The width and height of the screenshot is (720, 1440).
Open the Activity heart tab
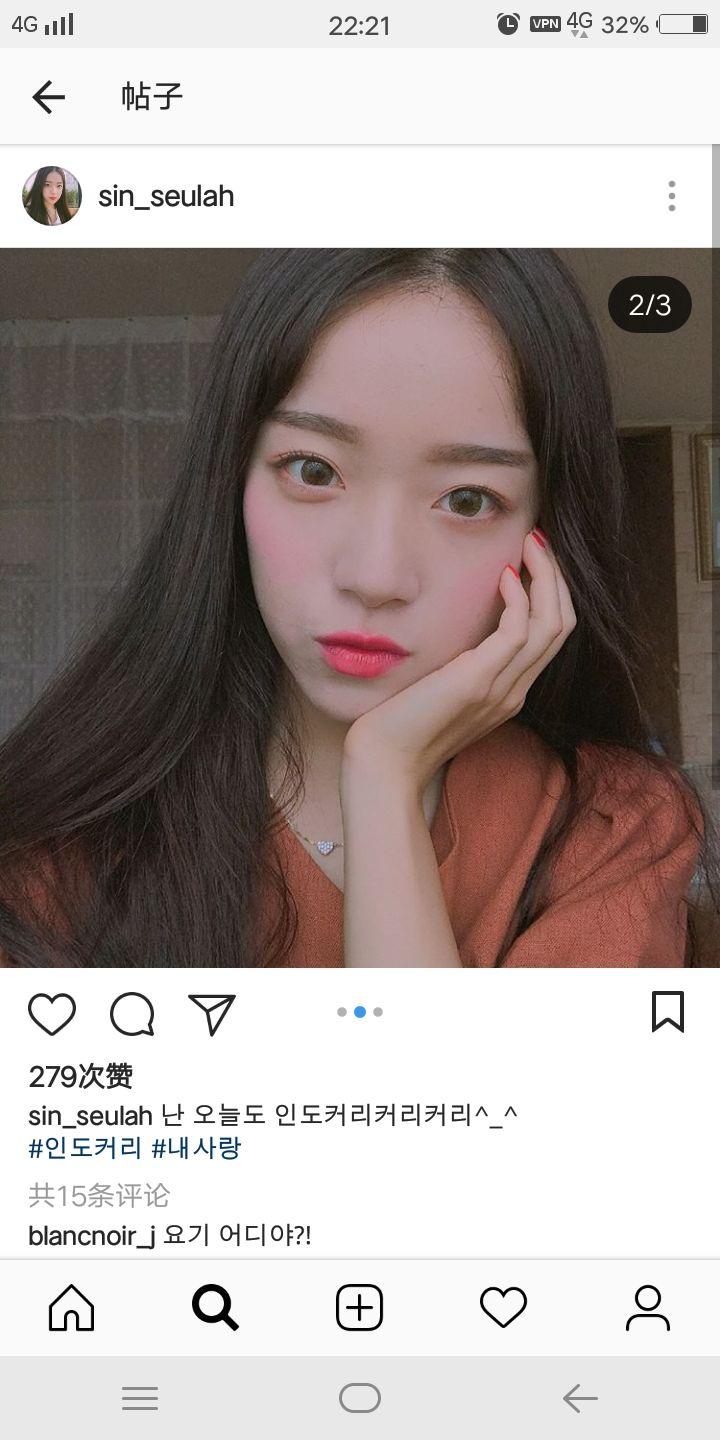(503, 1308)
